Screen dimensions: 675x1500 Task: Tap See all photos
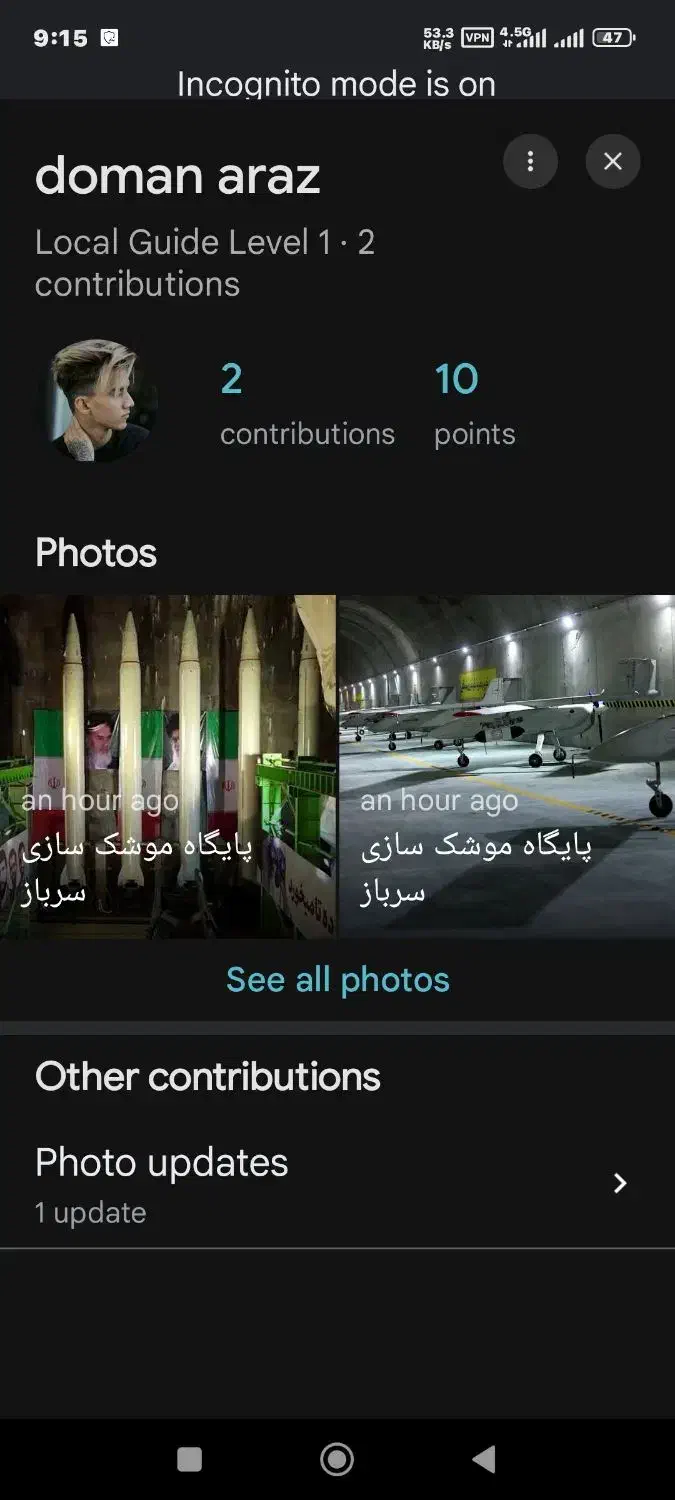[338, 980]
